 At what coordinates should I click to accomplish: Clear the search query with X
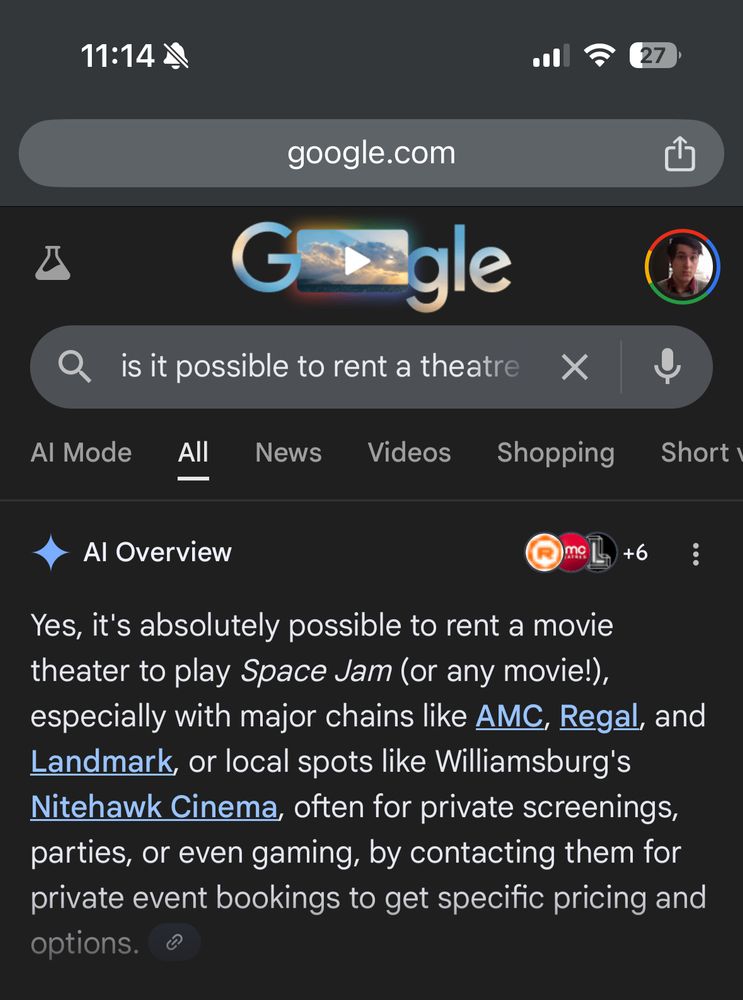pyautogui.click(x=574, y=367)
